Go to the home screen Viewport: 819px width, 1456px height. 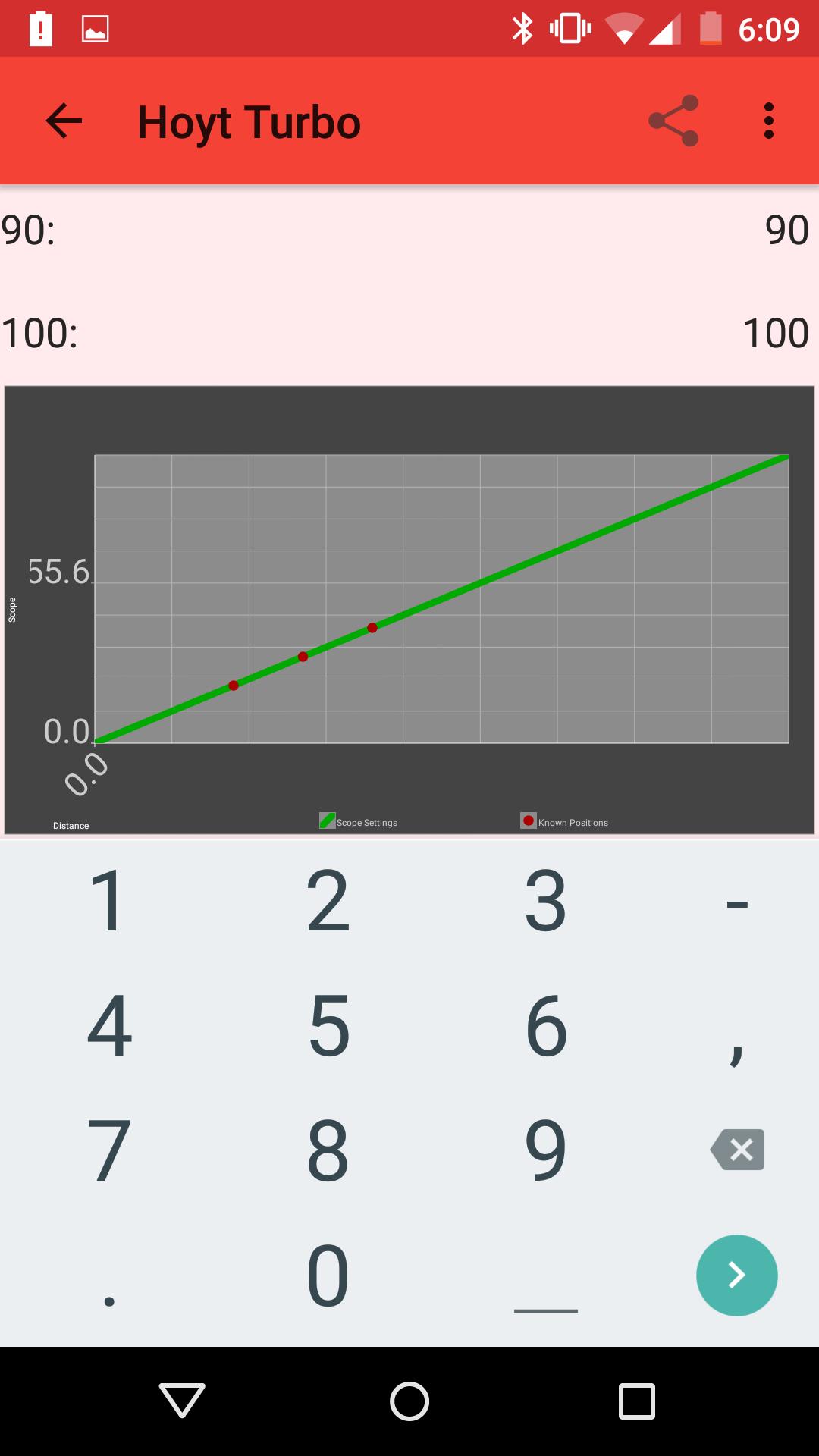click(x=409, y=1401)
